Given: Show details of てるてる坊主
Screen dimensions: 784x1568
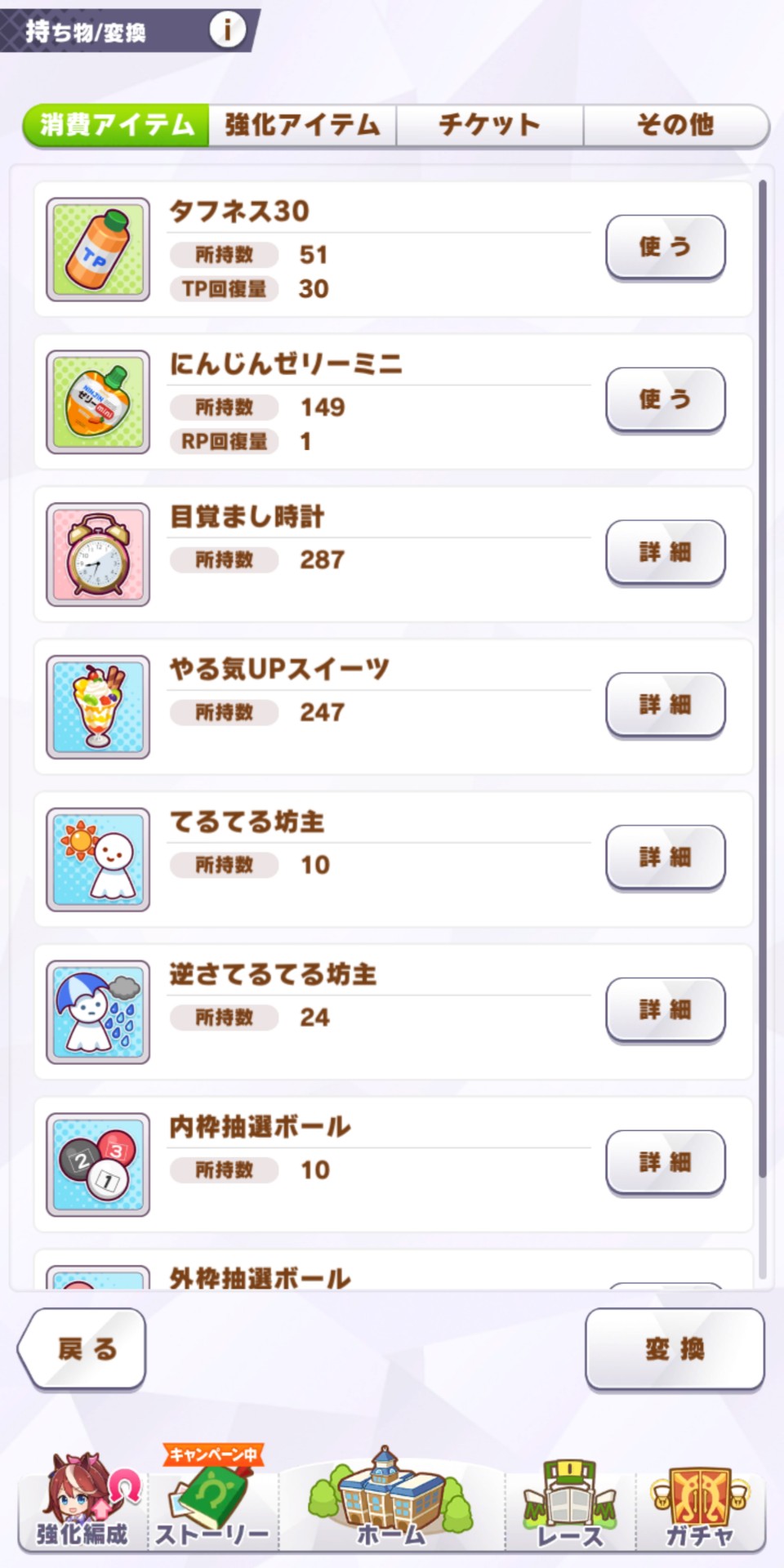Looking at the screenshot, I should (x=665, y=857).
